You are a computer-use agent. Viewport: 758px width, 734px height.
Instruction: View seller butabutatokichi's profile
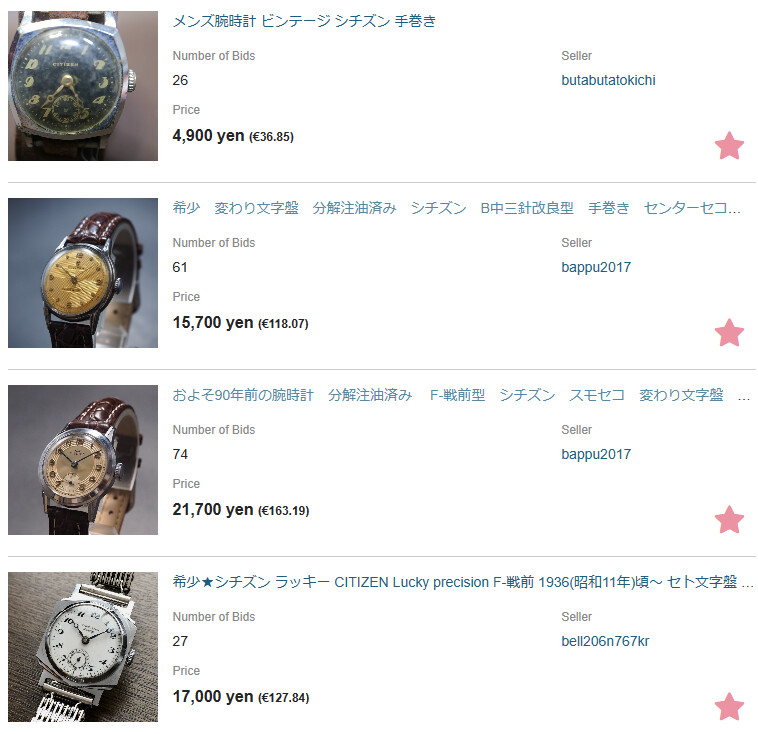608,80
